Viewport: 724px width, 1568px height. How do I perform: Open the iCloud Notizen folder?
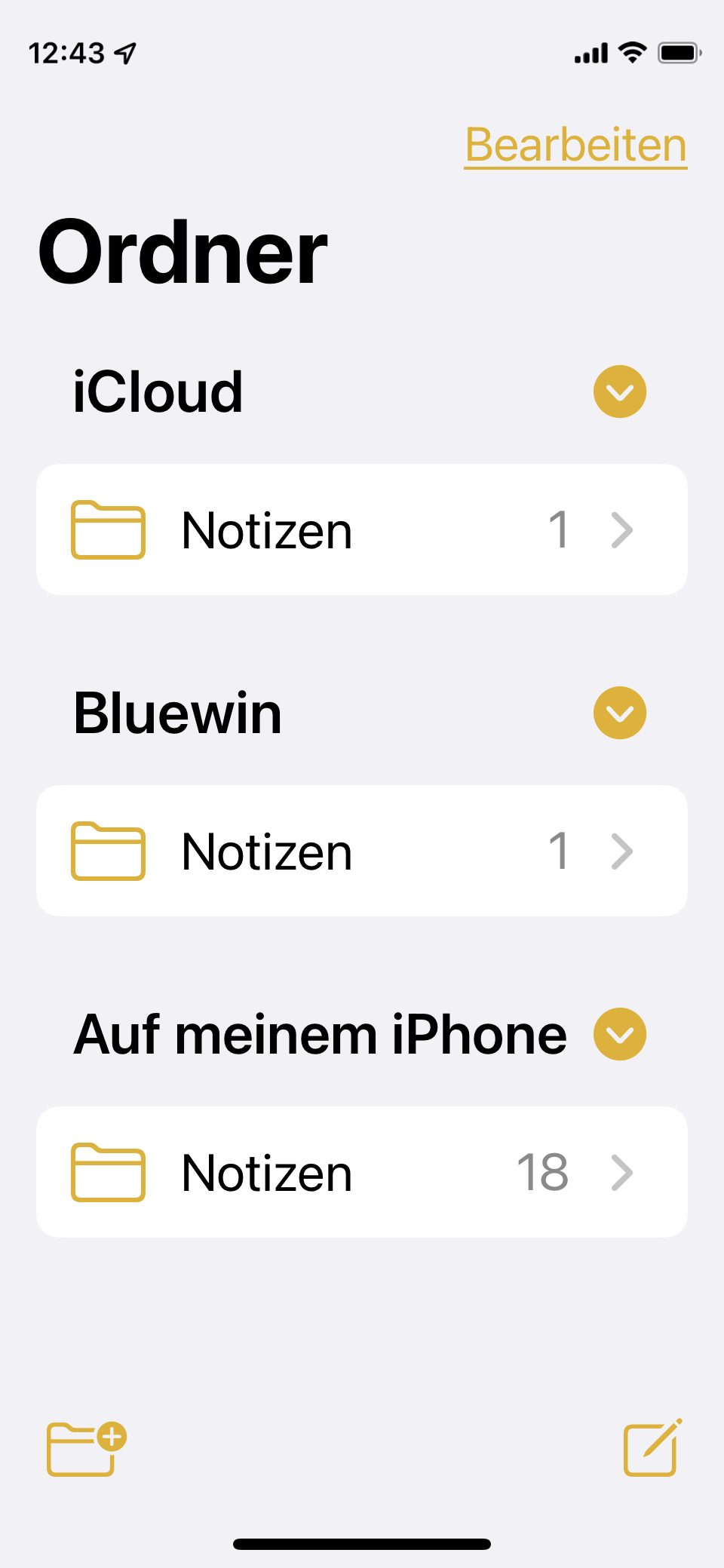362,529
